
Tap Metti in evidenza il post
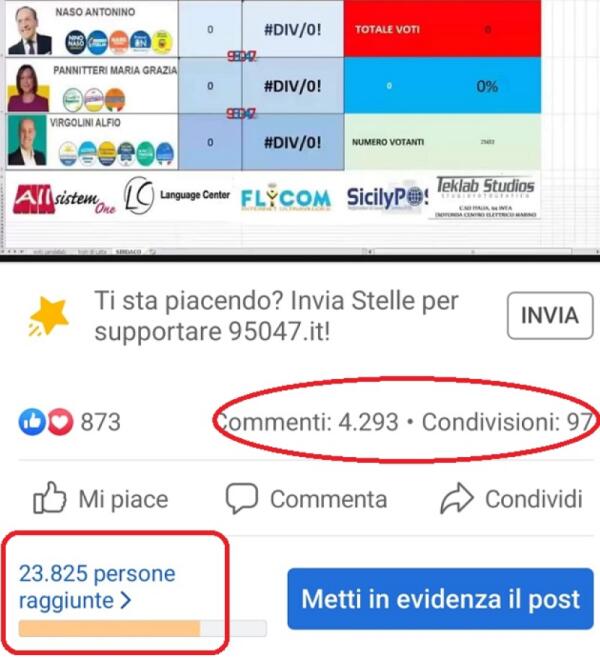[x=440, y=599]
